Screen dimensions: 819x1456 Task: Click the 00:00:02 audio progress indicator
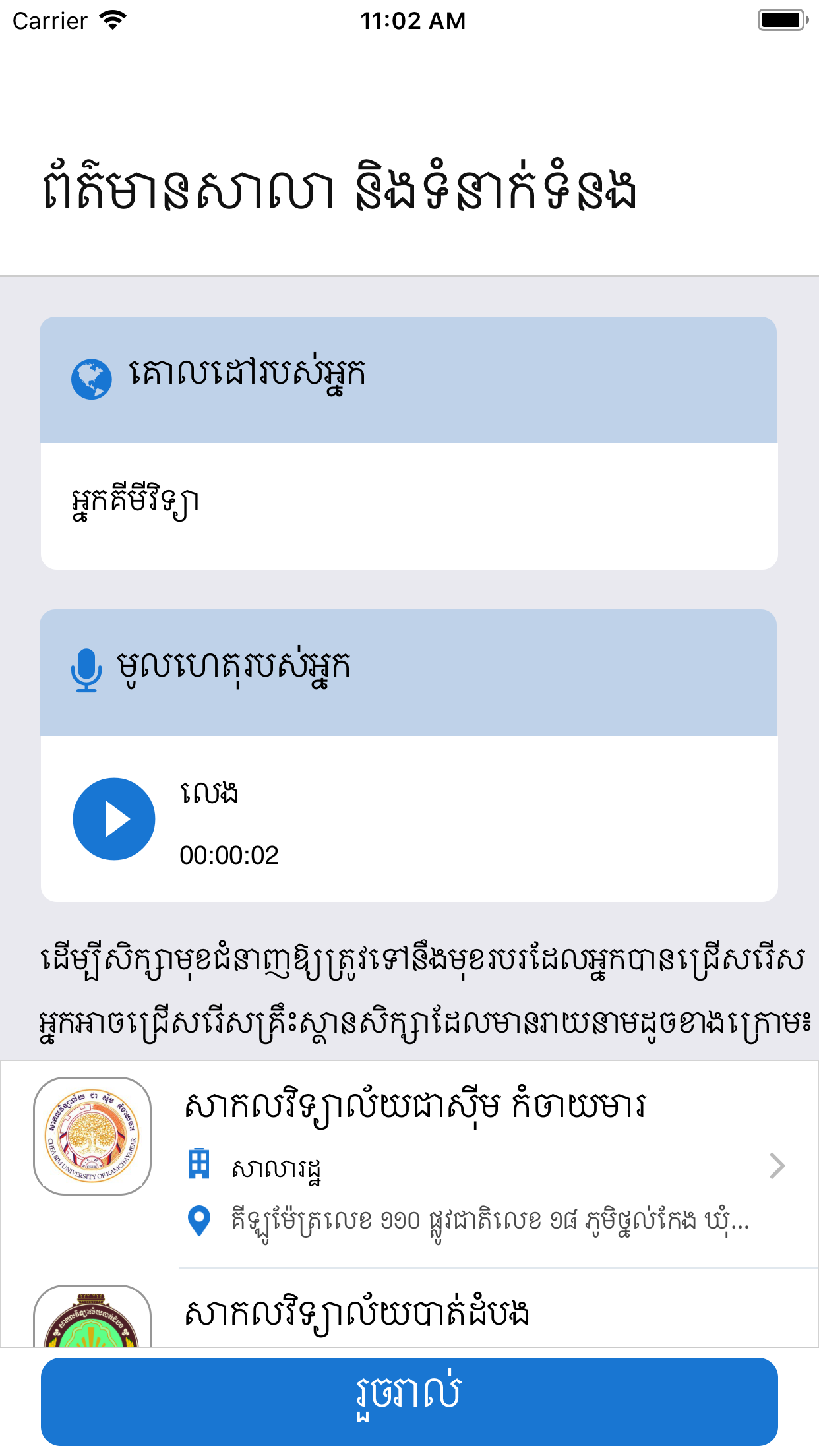[x=229, y=855]
